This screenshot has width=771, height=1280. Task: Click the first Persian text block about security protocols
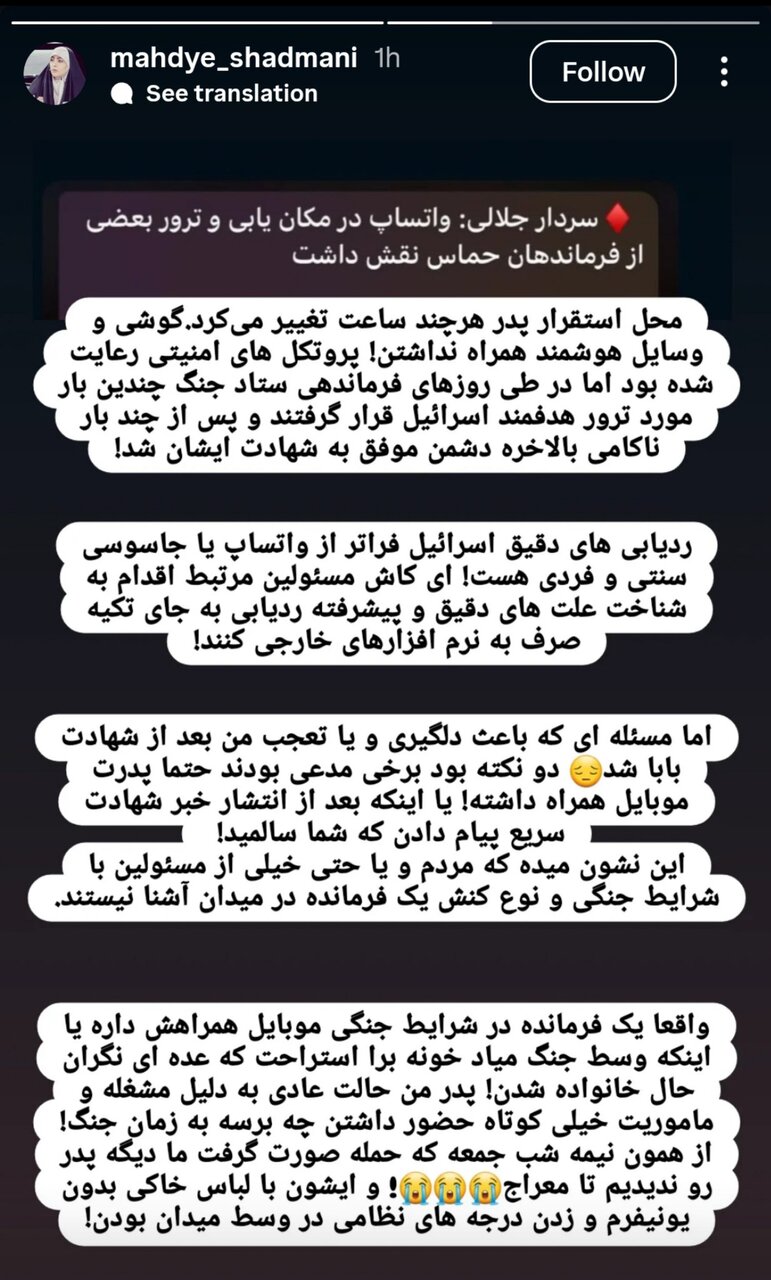click(x=385, y=385)
